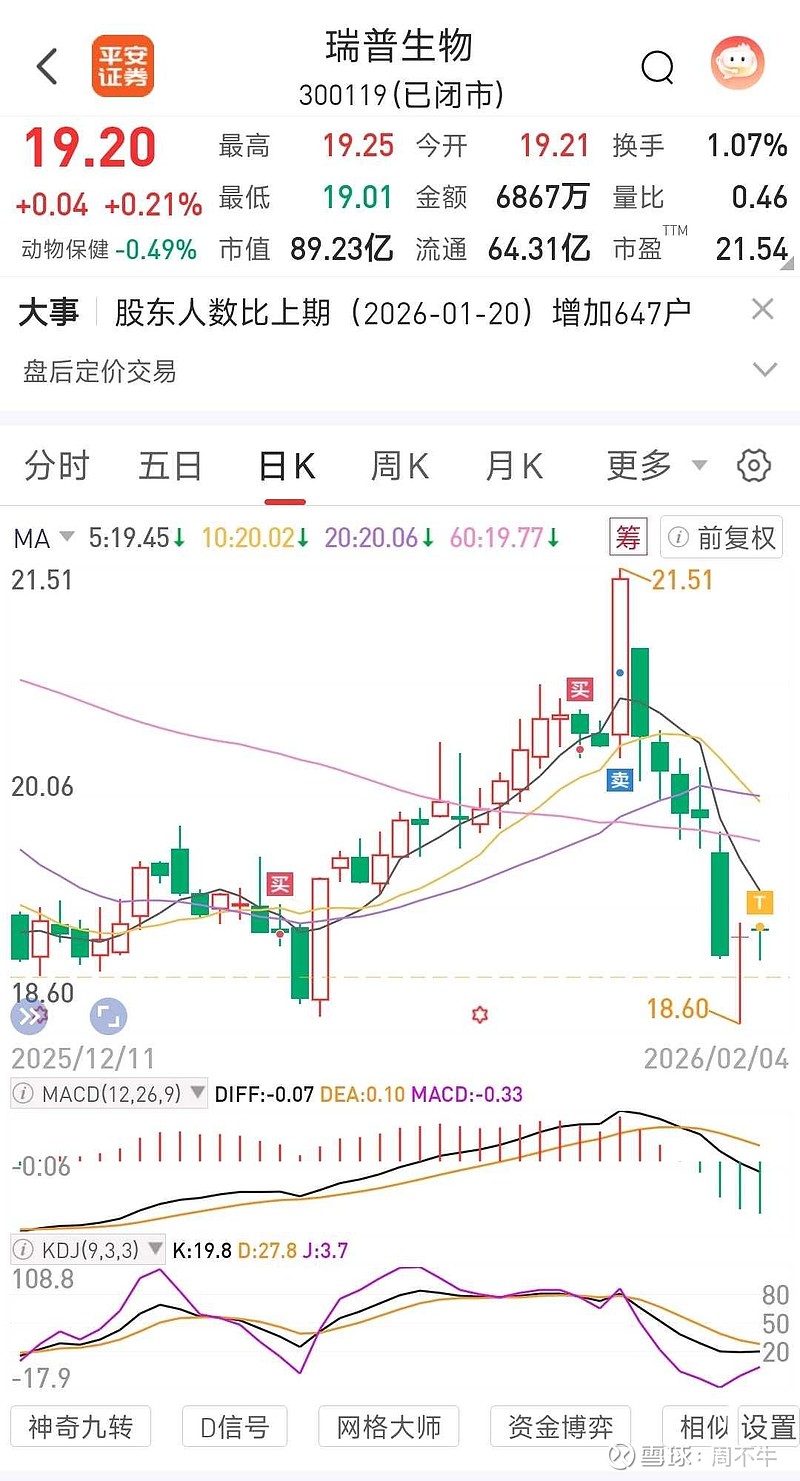This screenshot has width=800, height=1481.
Task: Select the 网格大师 indicator chip
Action: click(389, 1426)
